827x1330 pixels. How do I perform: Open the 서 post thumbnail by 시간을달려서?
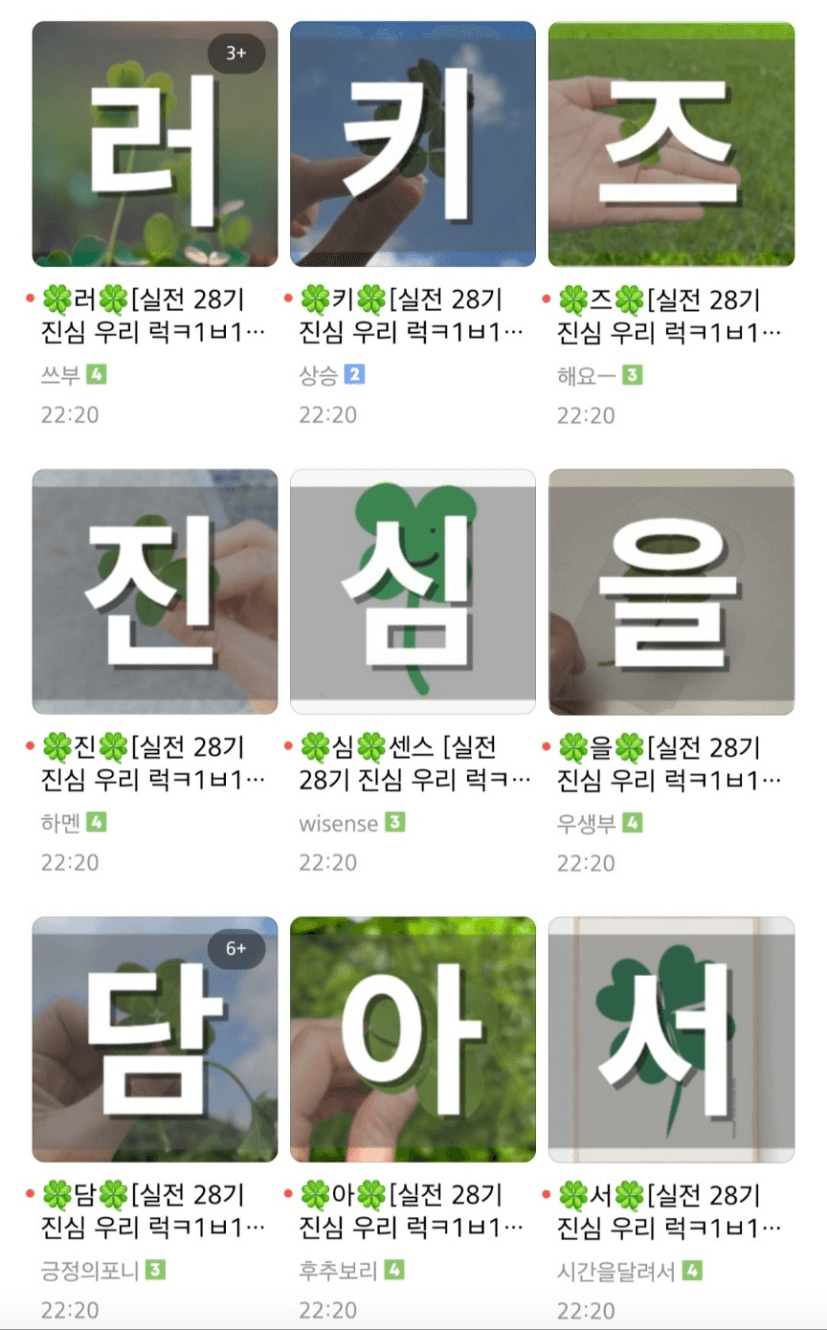coord(671,1039)
